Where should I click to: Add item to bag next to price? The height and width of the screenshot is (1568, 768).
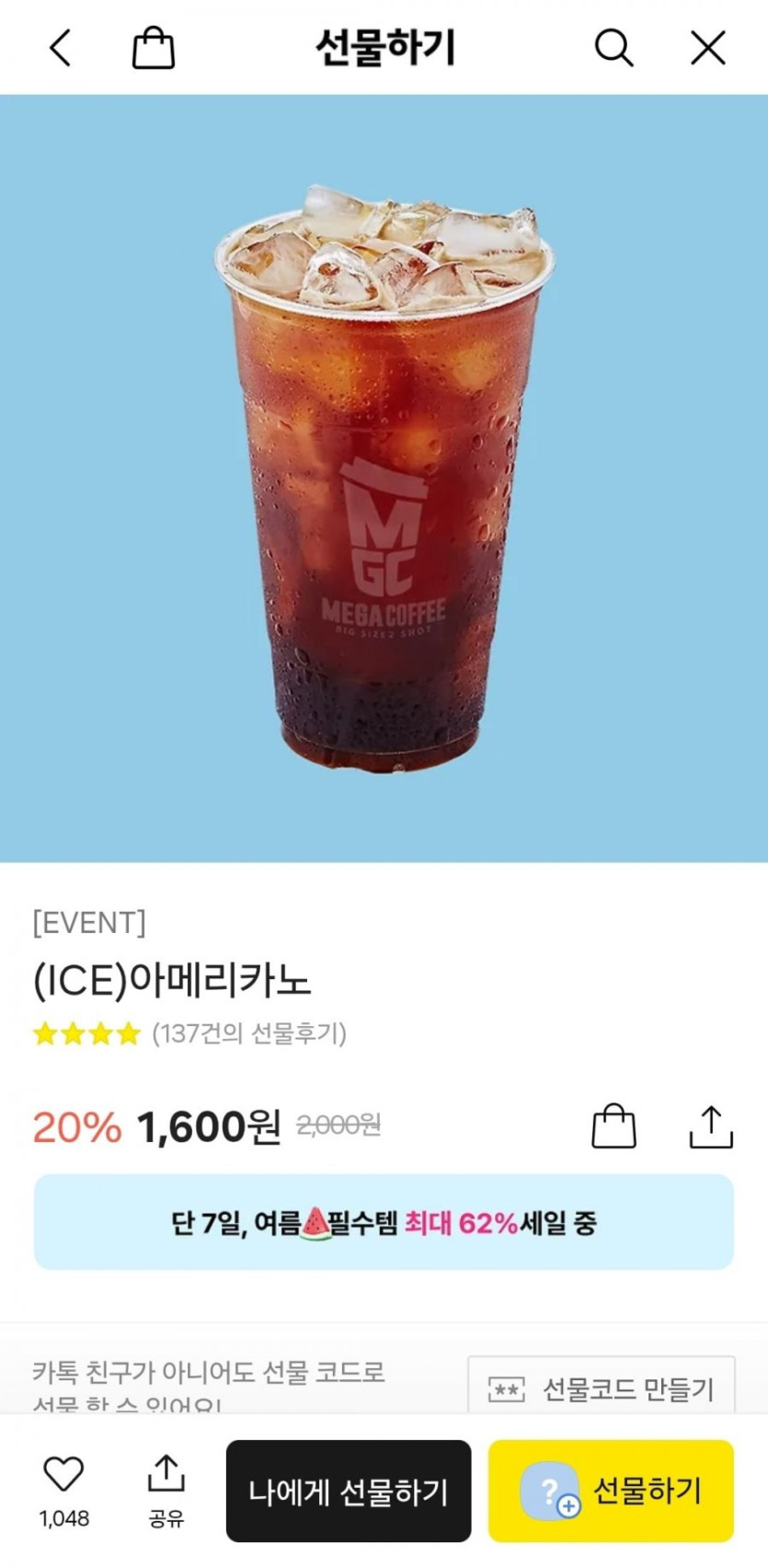click(x=613, y=1126)
